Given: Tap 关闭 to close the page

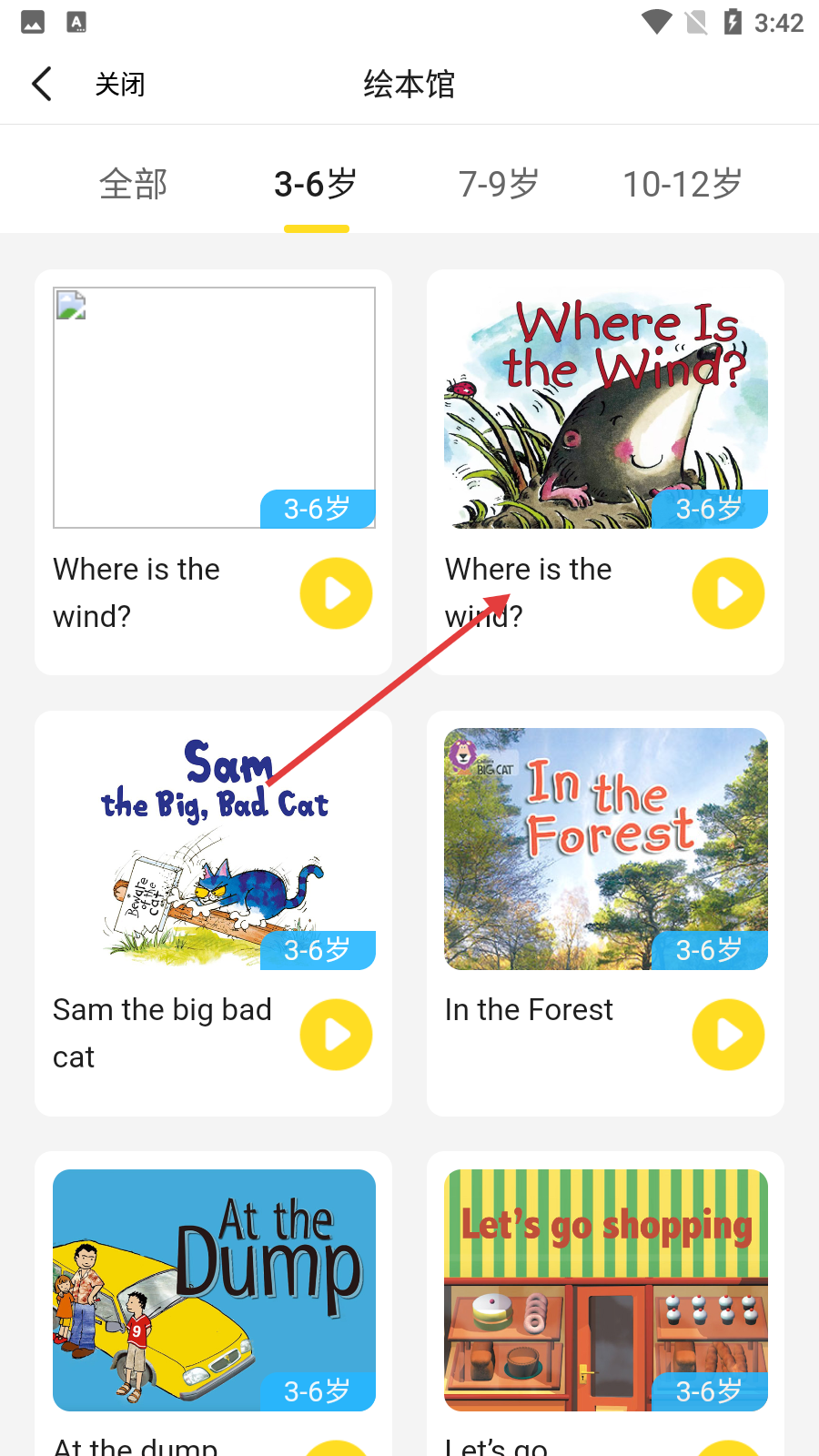Looking at the screenshot, I should coord(119,85).
